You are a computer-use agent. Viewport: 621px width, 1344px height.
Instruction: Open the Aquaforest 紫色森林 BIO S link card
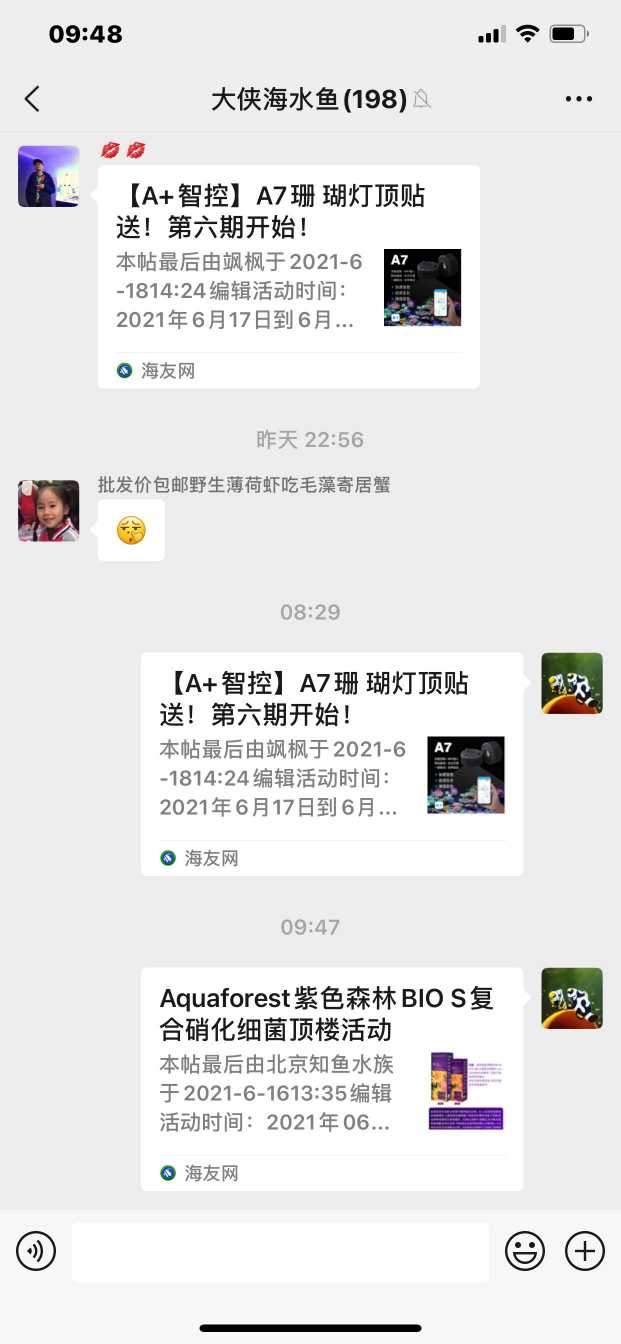[332, 1079]
